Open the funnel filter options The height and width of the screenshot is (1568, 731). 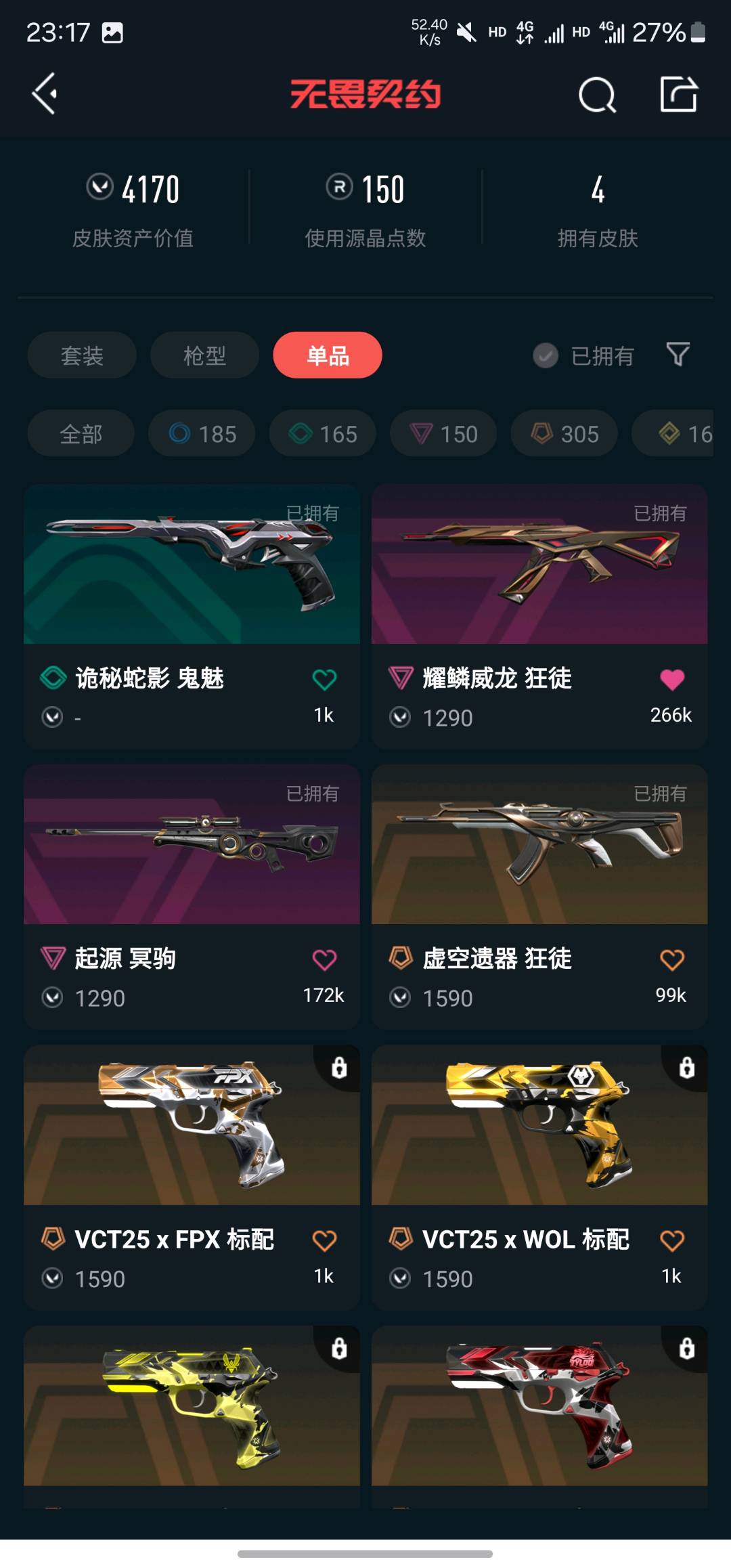[678, 354]
